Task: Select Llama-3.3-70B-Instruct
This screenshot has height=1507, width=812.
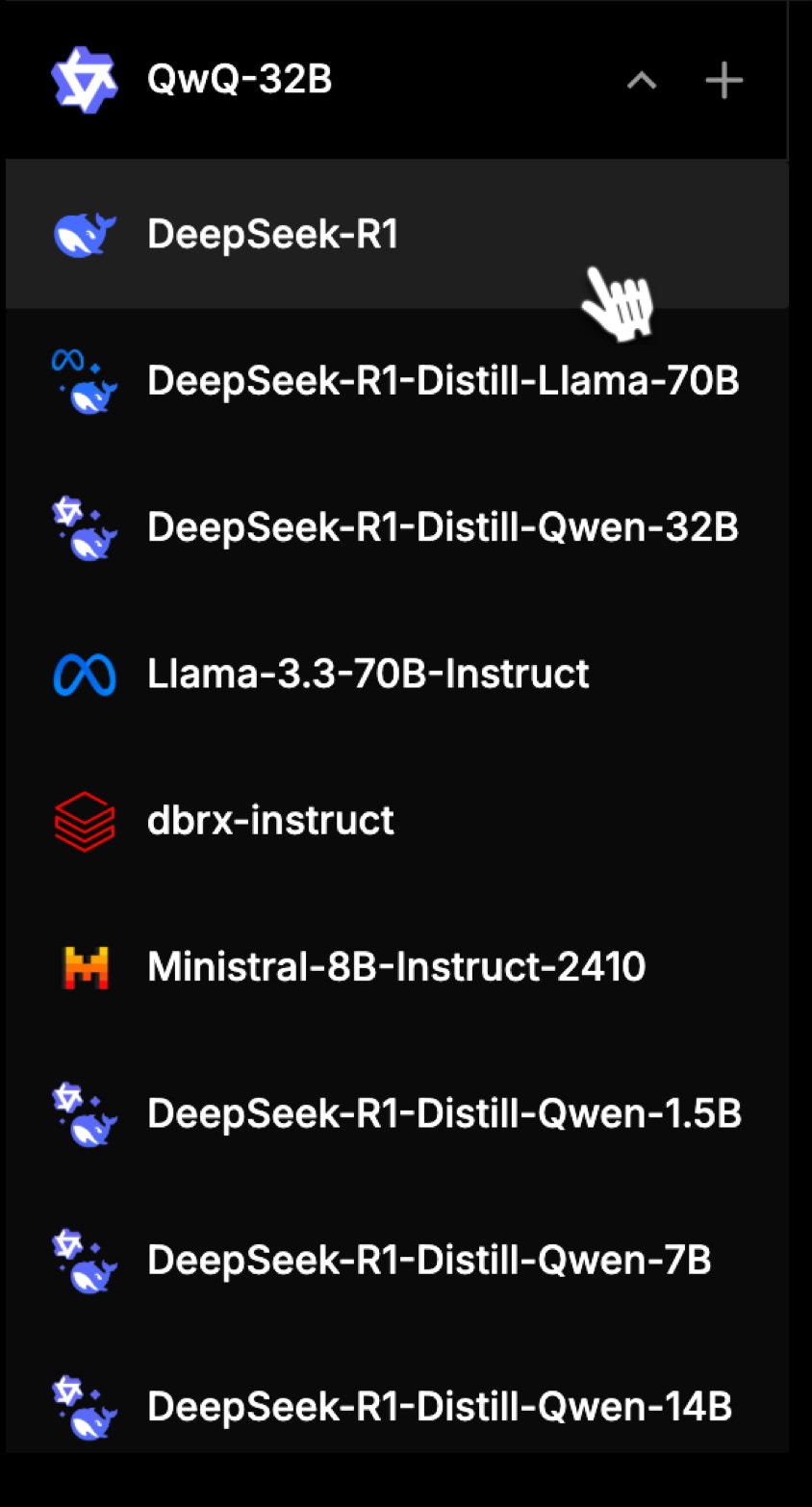Action: [397, 674]
